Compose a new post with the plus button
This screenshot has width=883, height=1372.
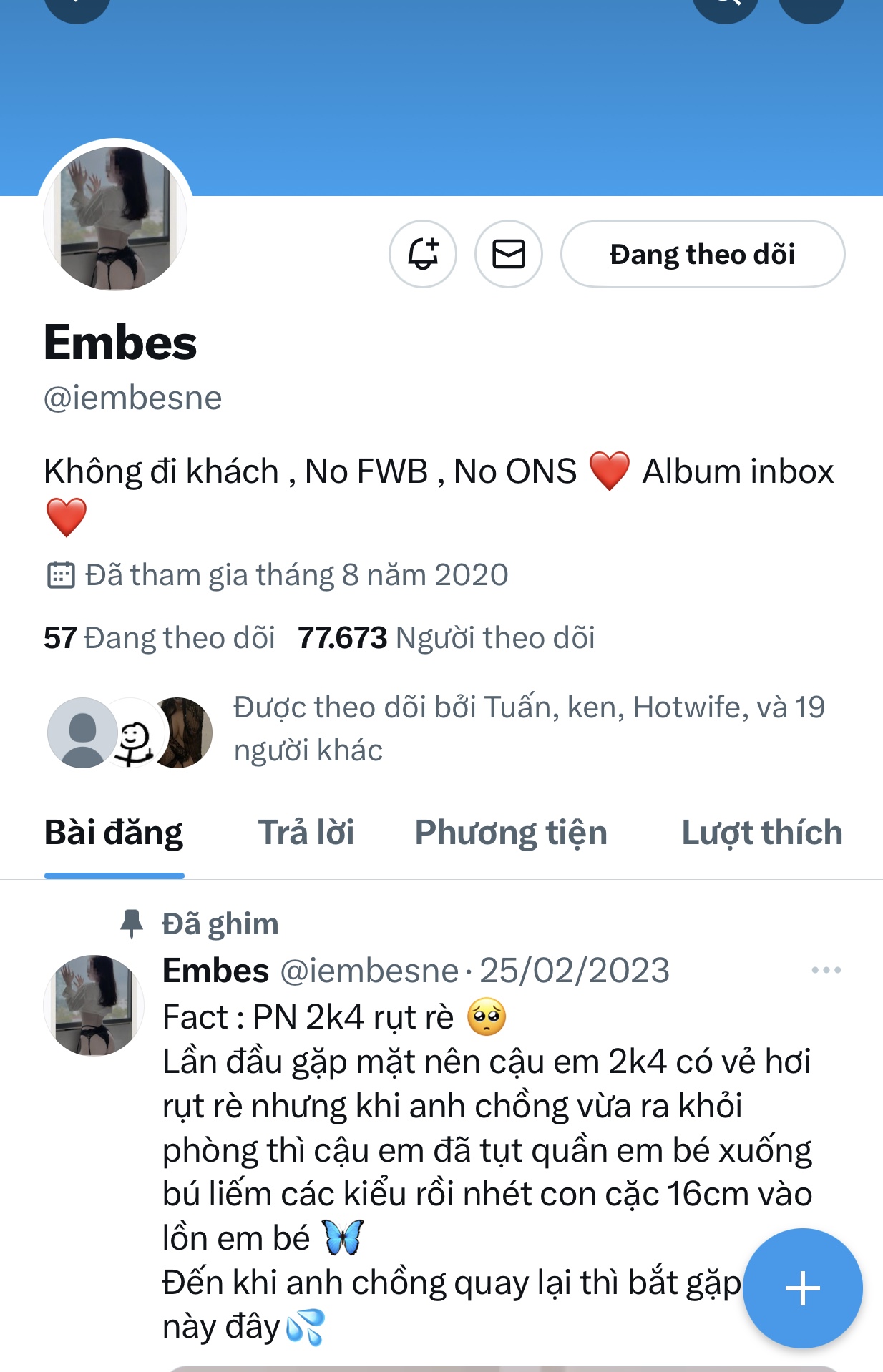pos(802,1288)
